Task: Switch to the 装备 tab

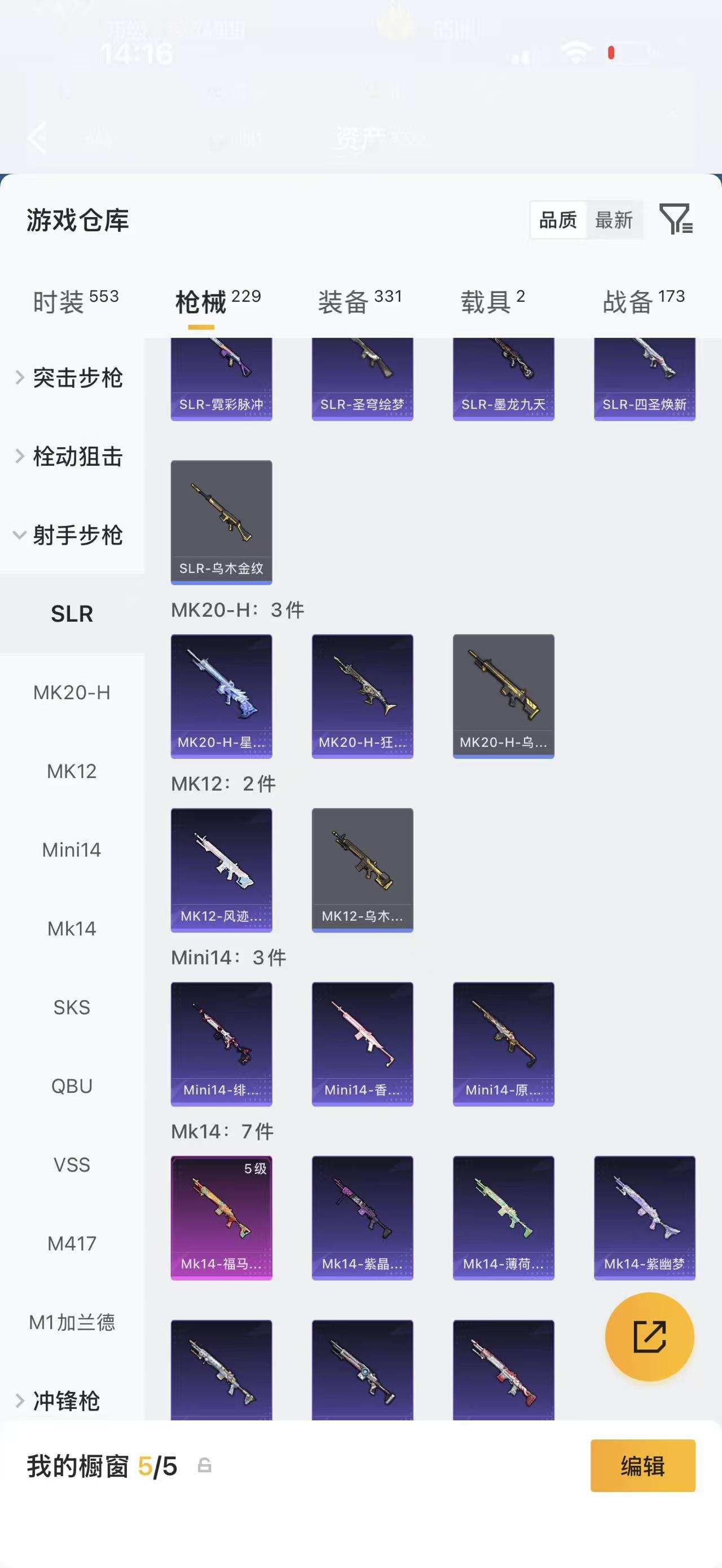Action: click(x=360, y=301)
